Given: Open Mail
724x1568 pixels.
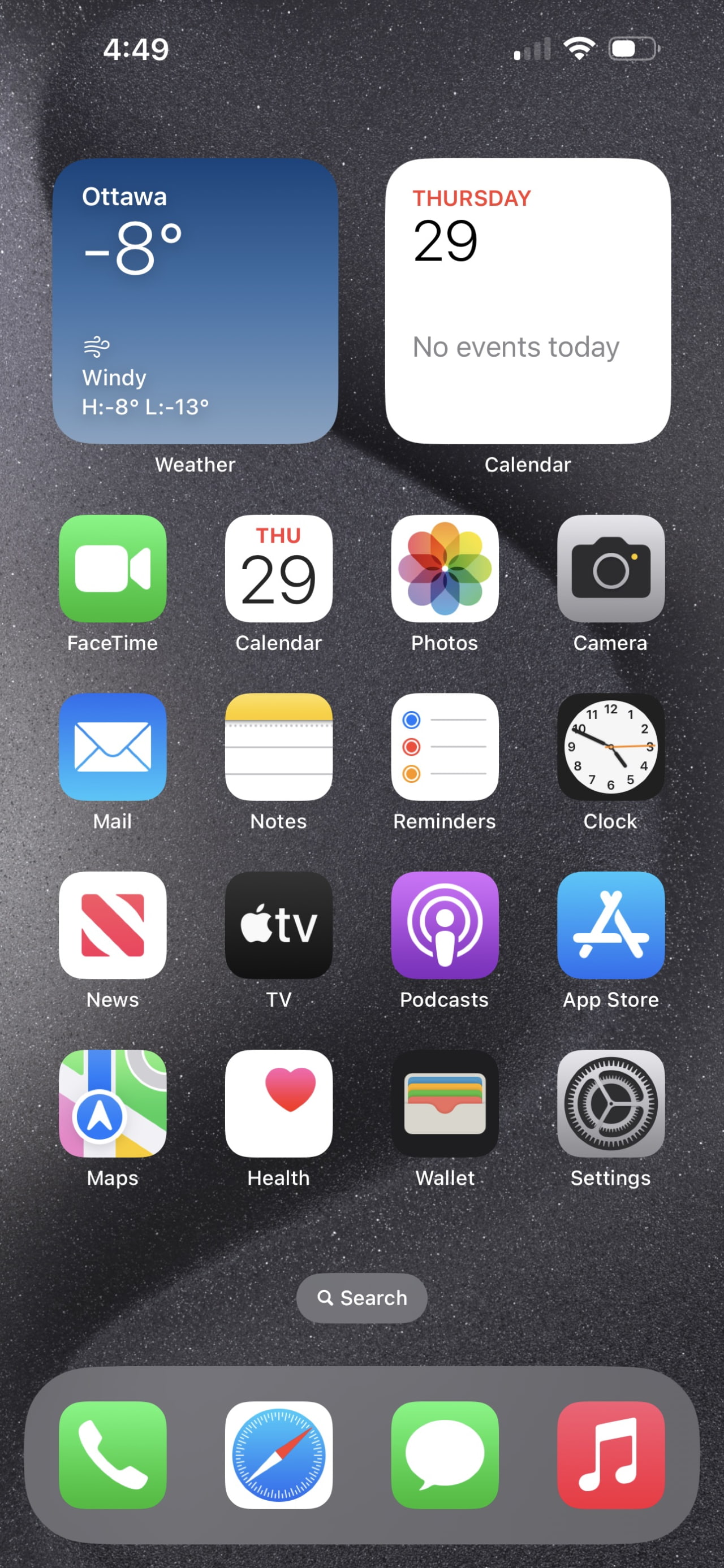Looking at the screenshot, I should coord(113,747).
